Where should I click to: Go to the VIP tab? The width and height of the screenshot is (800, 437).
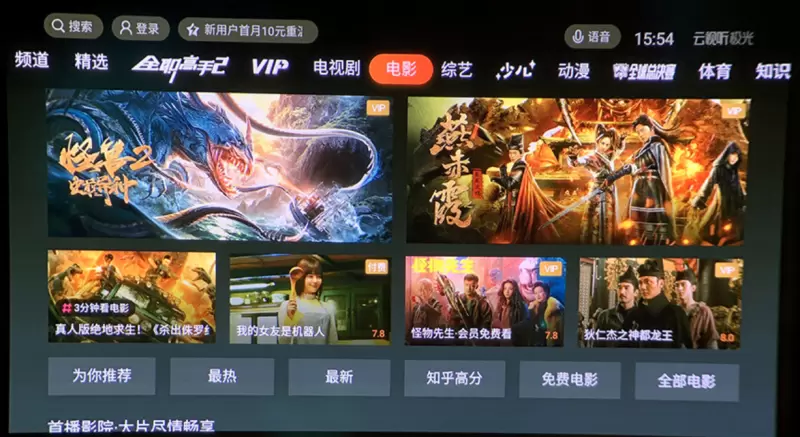coord(270,67)
